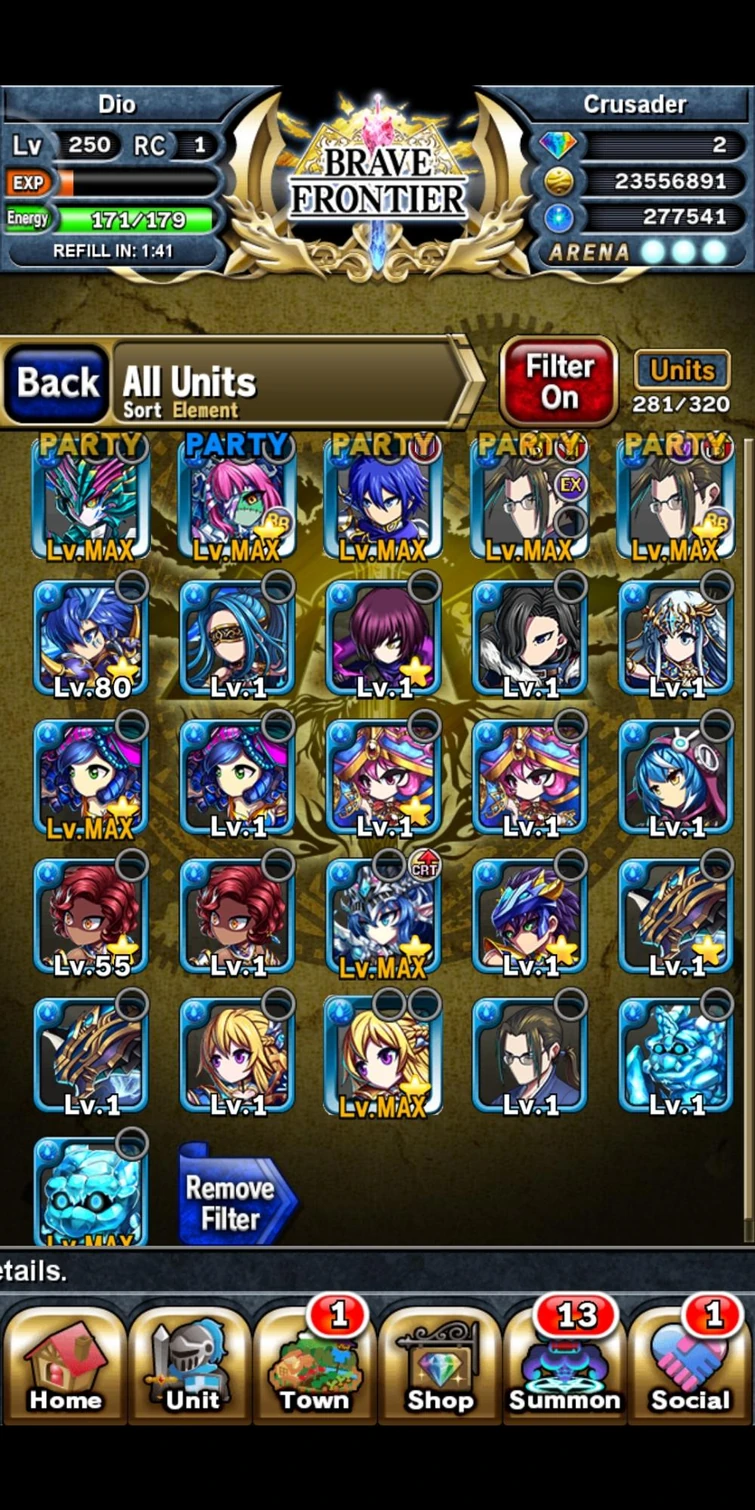755x1510 pixels.
Task: Switch to the Summon tab
Action: 566,1364
